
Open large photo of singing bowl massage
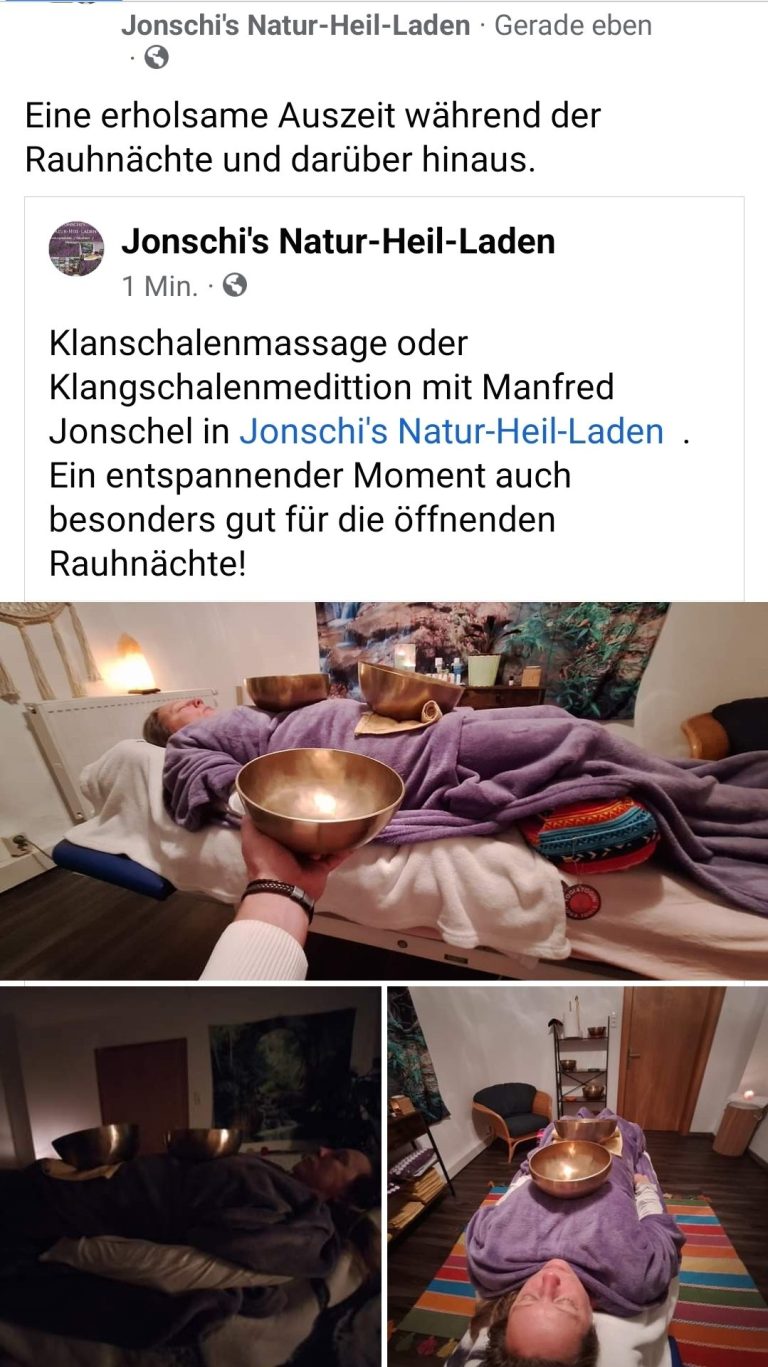click(384, 790)
